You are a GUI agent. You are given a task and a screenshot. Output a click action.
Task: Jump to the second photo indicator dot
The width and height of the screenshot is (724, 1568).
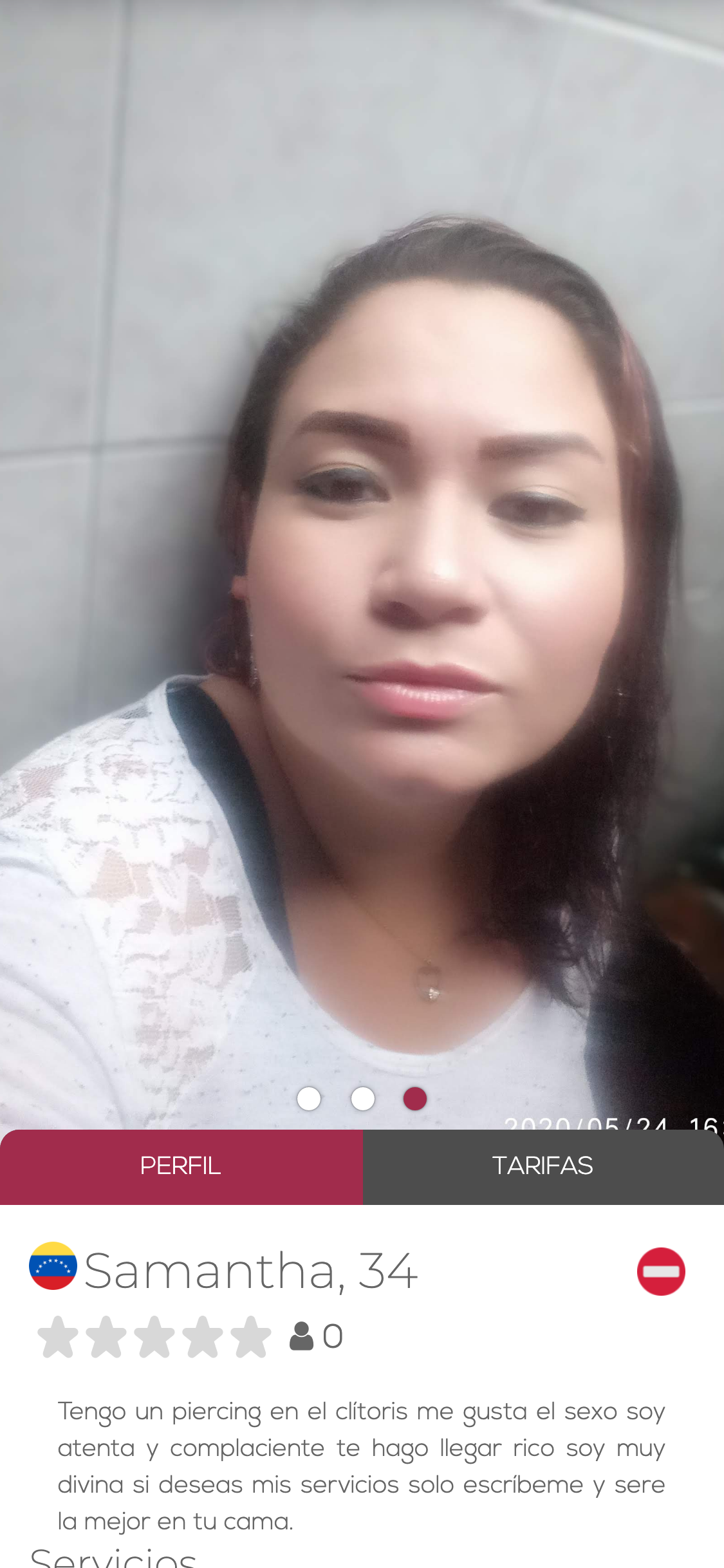[363, 1099]
